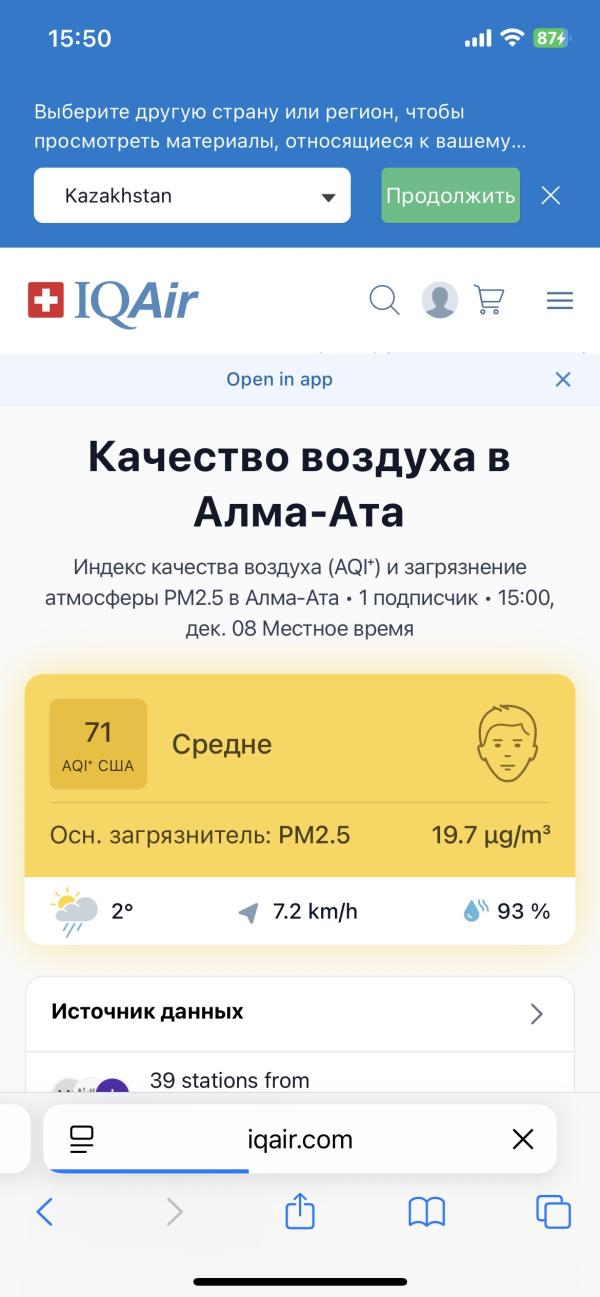This screenshot has height=1297, width=600.
Task: Stop loading the page in Safari
Action: click(x=522, y=1139)
